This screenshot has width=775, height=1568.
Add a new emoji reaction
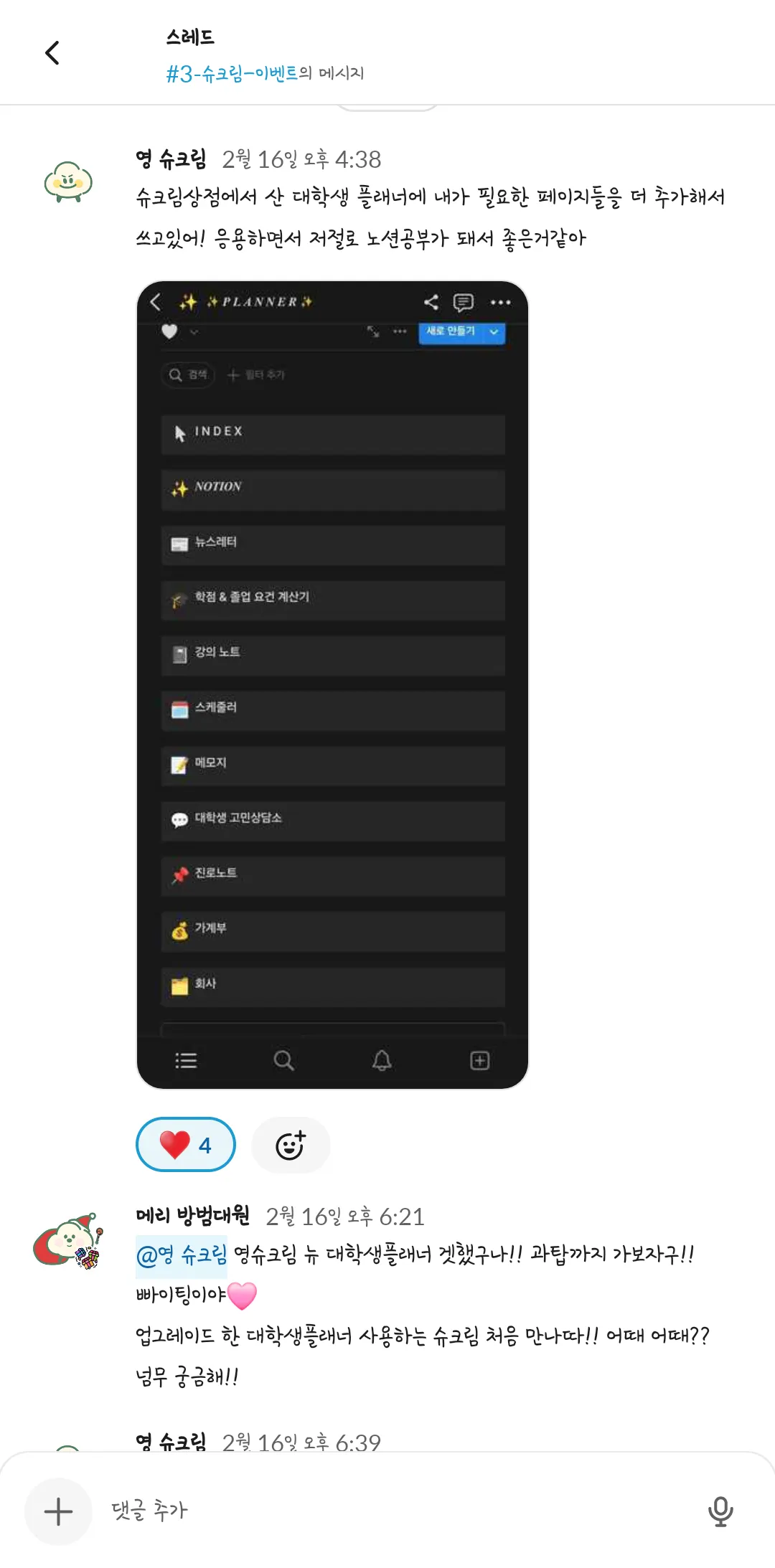point(291,1145)
